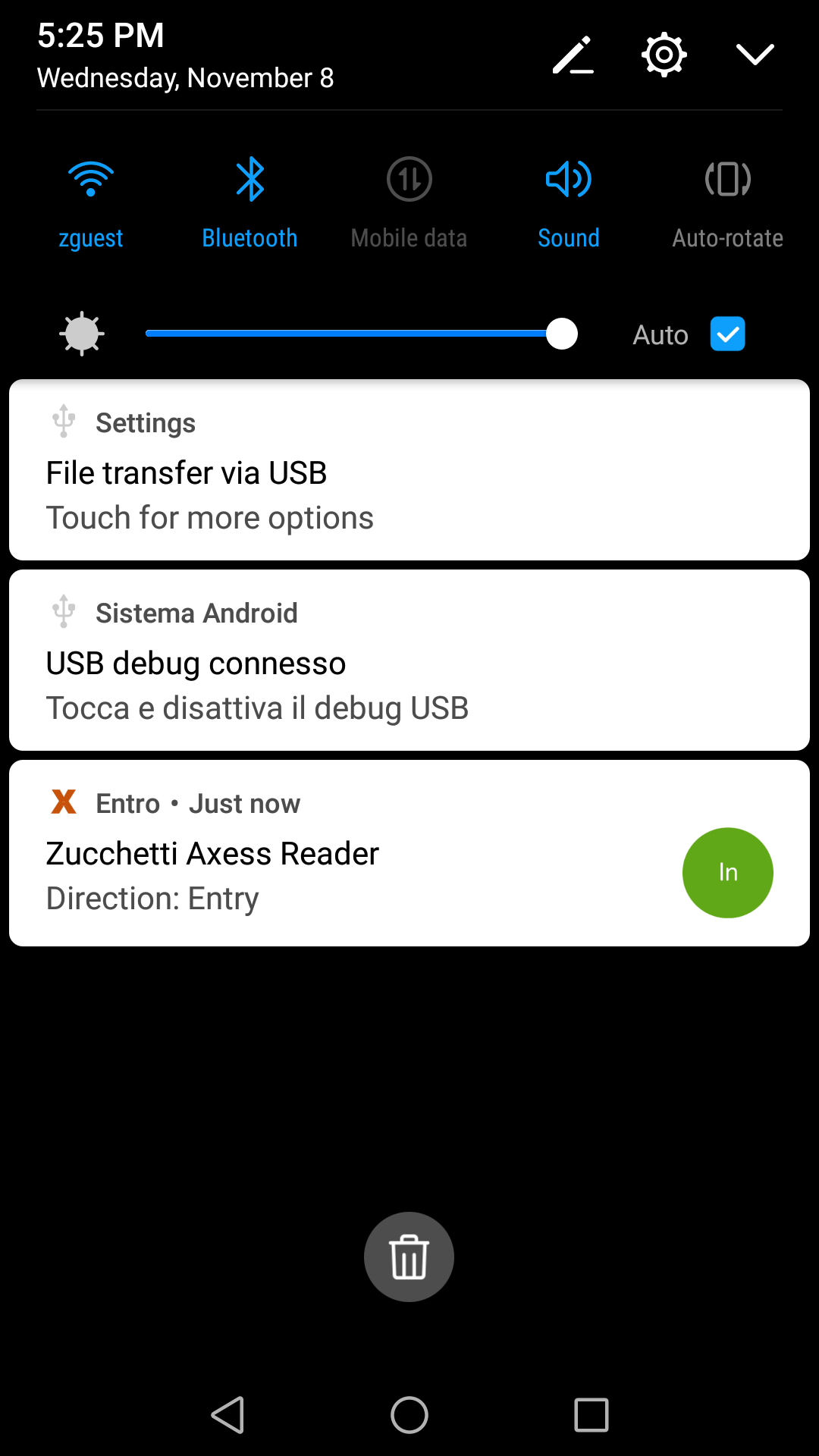Screen dimensions: 819x1456
Task: Open the USB debug connesso notification
Action: [409, 661]
